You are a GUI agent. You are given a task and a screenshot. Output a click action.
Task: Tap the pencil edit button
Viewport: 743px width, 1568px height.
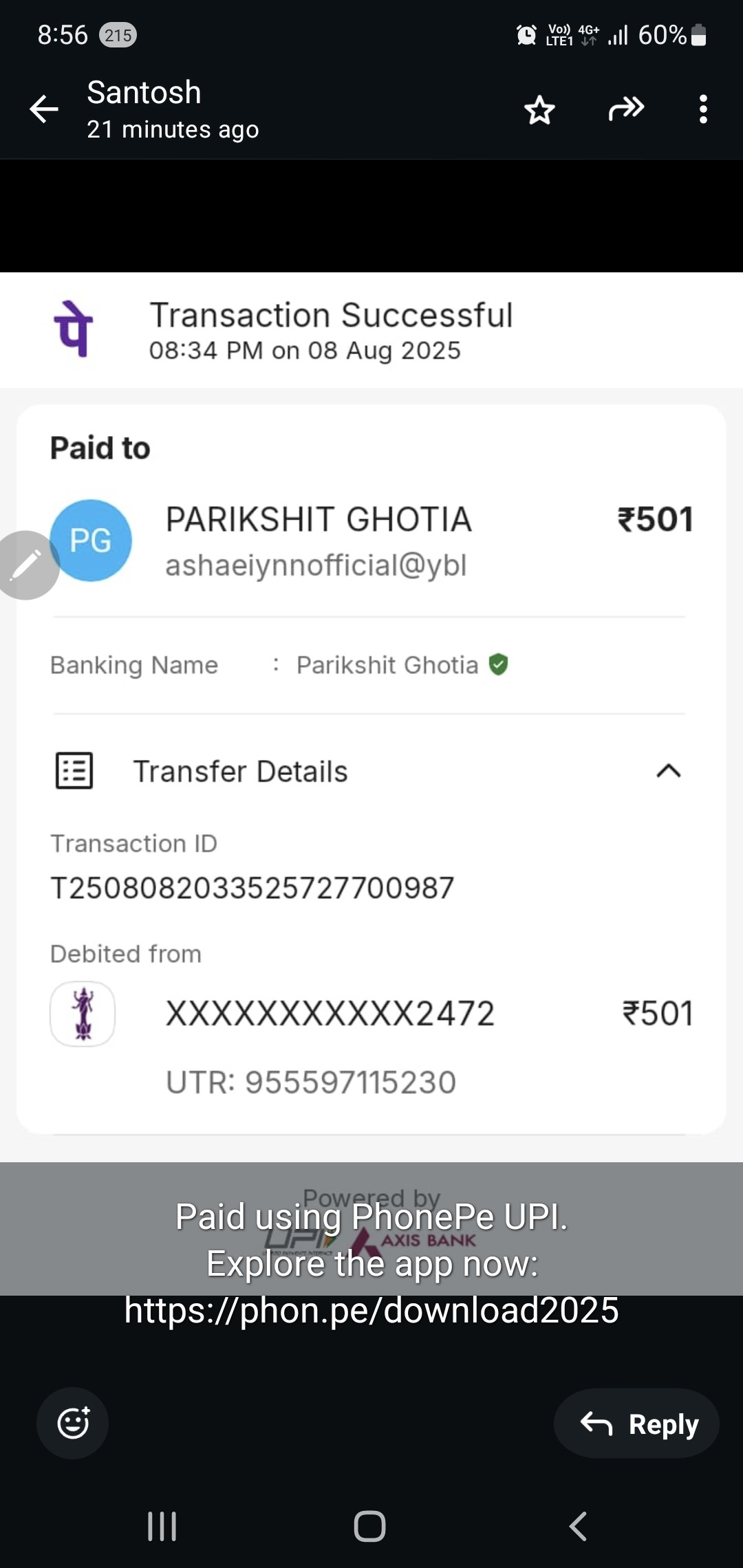pos(26,565)
